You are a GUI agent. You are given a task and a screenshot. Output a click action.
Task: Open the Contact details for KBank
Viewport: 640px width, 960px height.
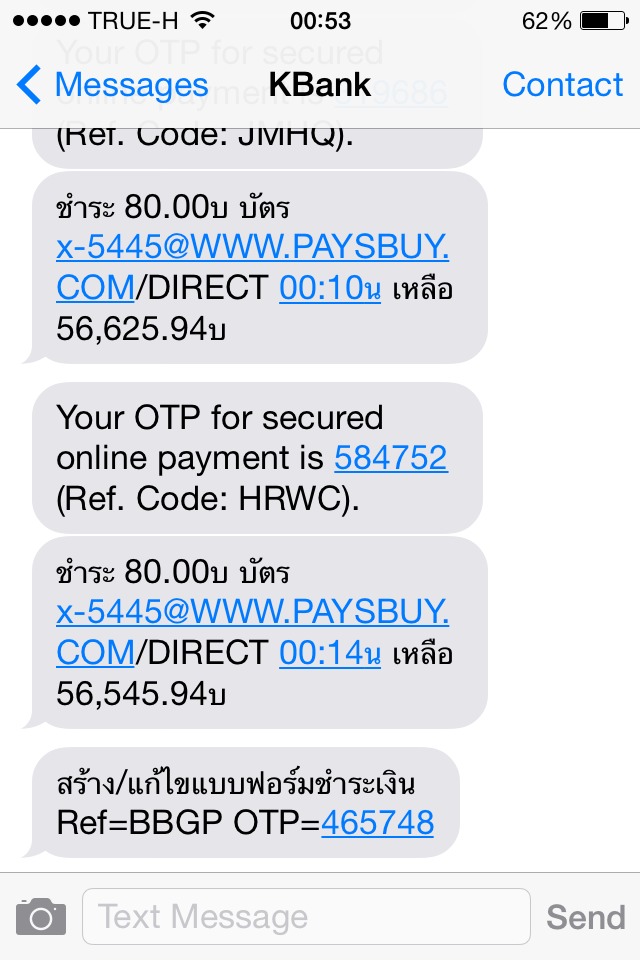562,85
